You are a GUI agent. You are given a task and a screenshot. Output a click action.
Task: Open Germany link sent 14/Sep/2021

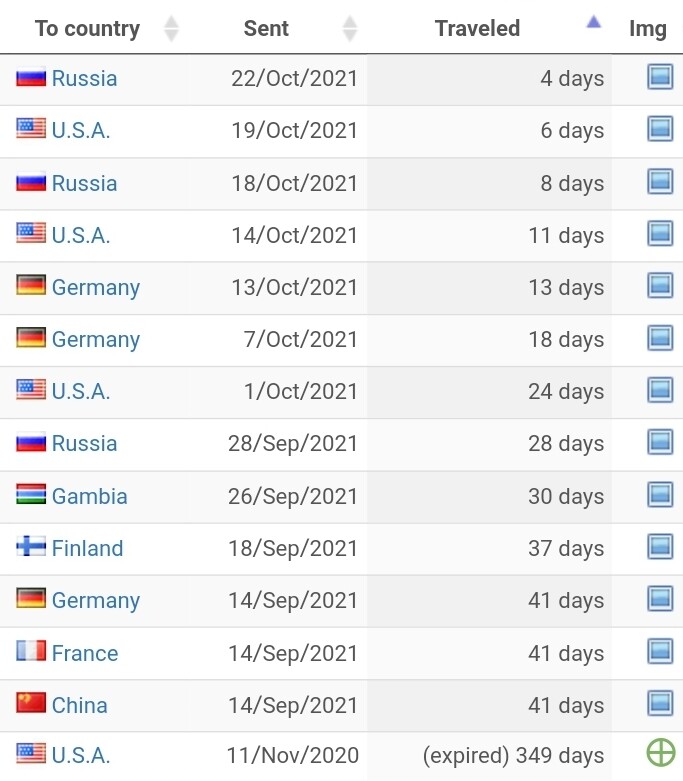pyautogui.click(x=95, y=600)
